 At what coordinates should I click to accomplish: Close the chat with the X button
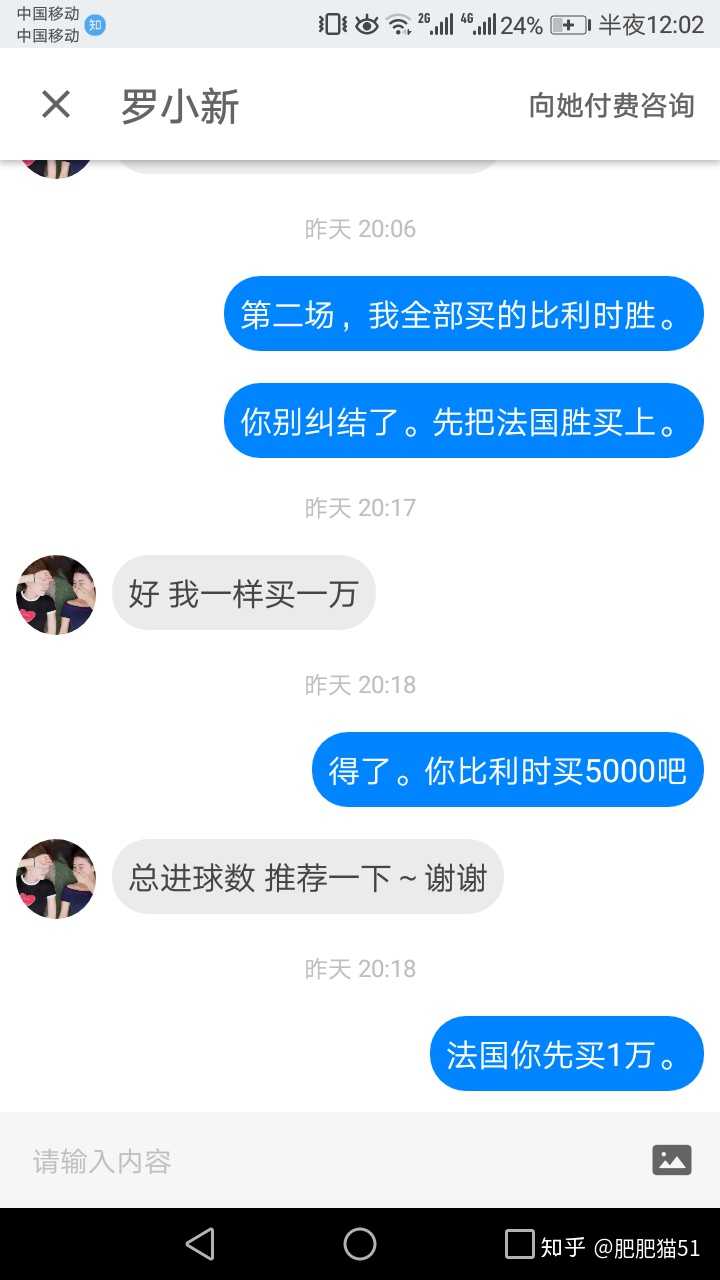tap(55, 105)
